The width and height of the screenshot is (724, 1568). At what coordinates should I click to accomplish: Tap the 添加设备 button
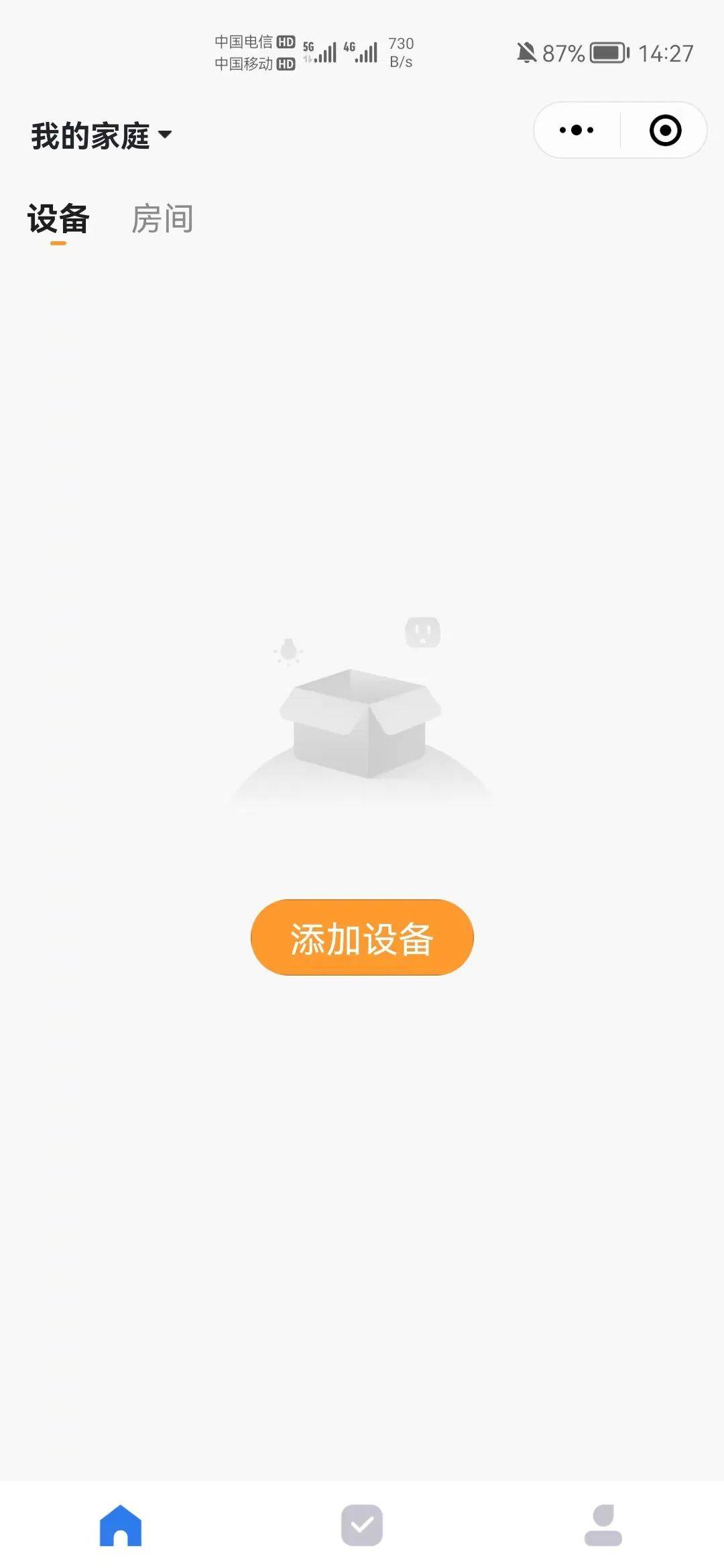(362, 937)
